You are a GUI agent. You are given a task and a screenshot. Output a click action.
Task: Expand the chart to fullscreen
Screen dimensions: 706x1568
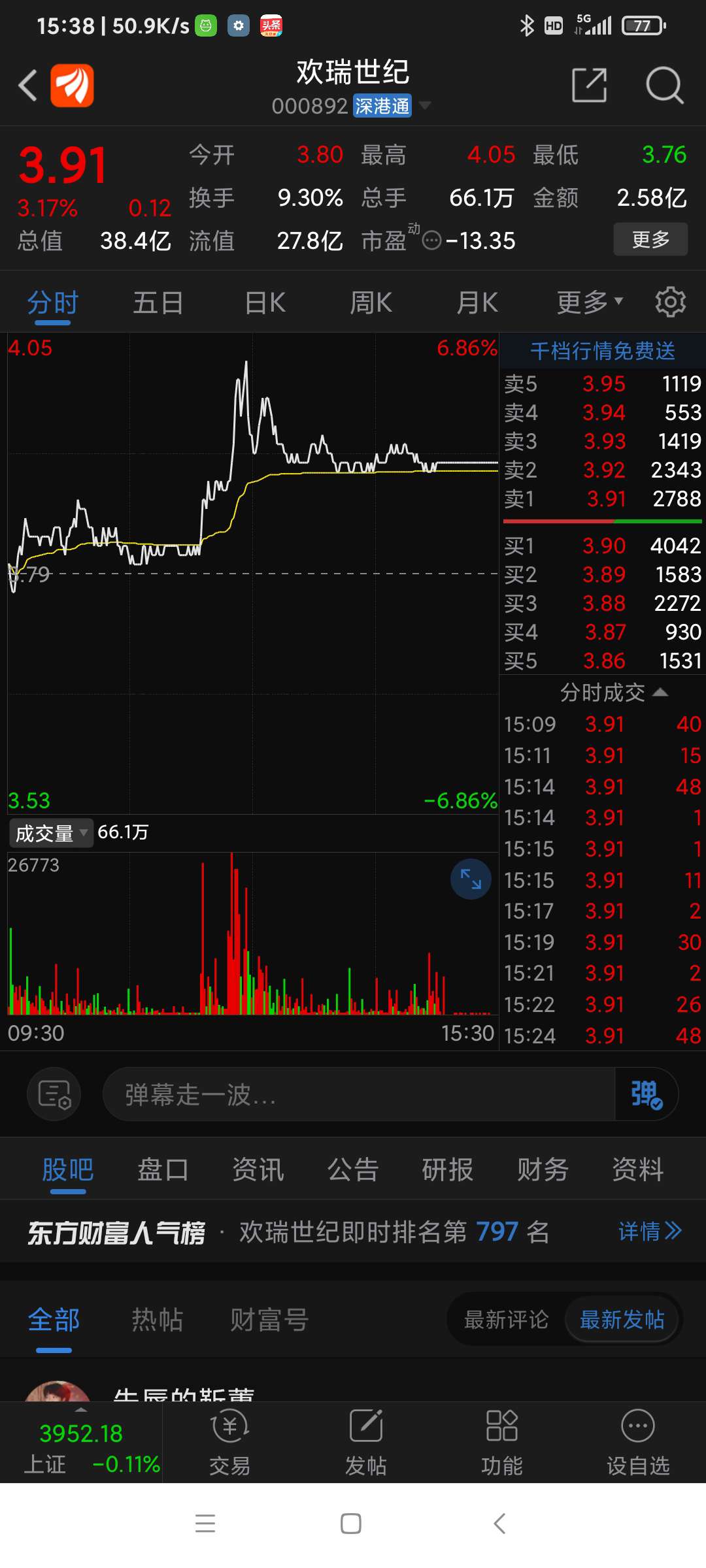coord(471,879)
